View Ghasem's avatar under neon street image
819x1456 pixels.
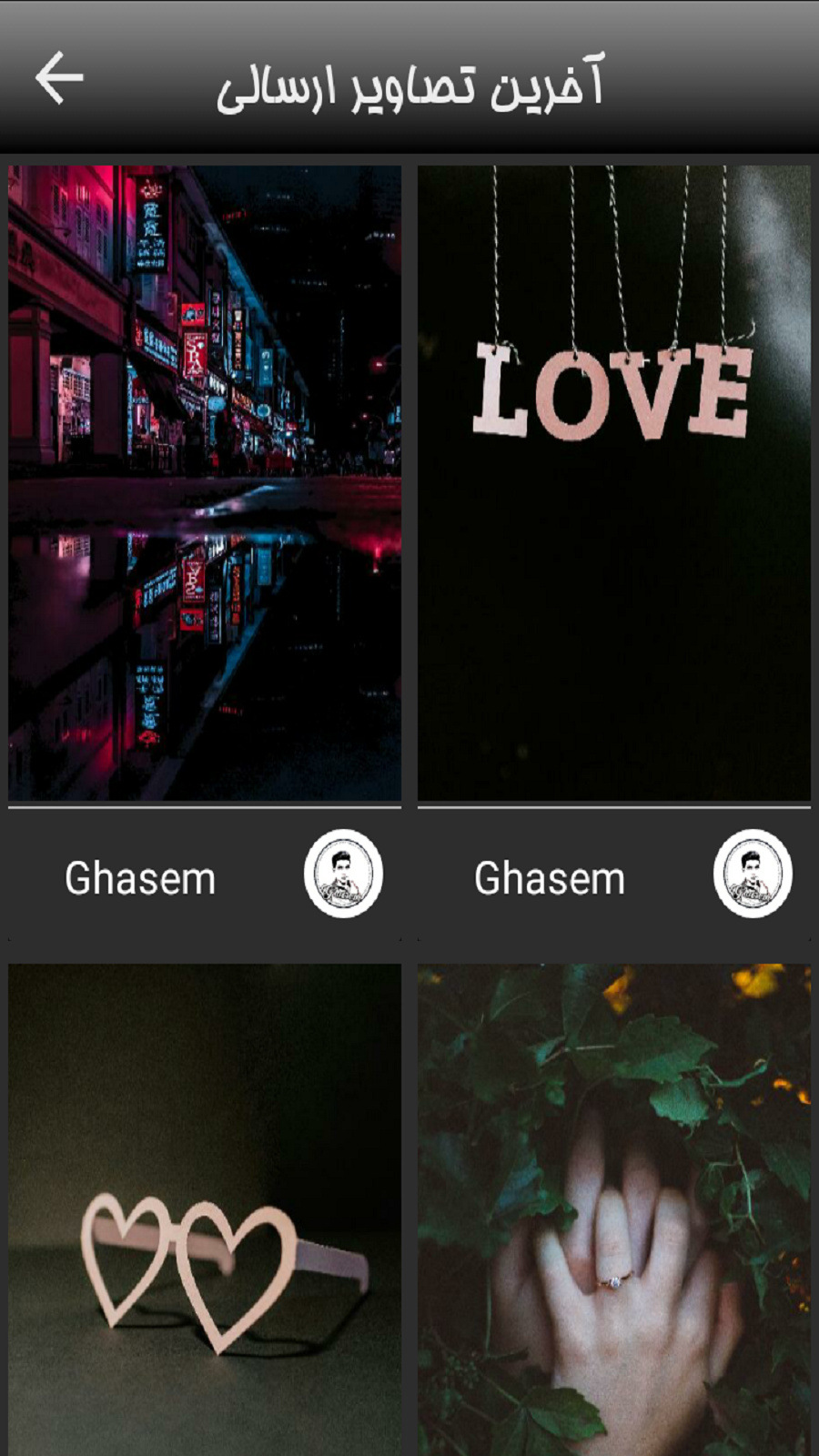[x=343, y=874]
